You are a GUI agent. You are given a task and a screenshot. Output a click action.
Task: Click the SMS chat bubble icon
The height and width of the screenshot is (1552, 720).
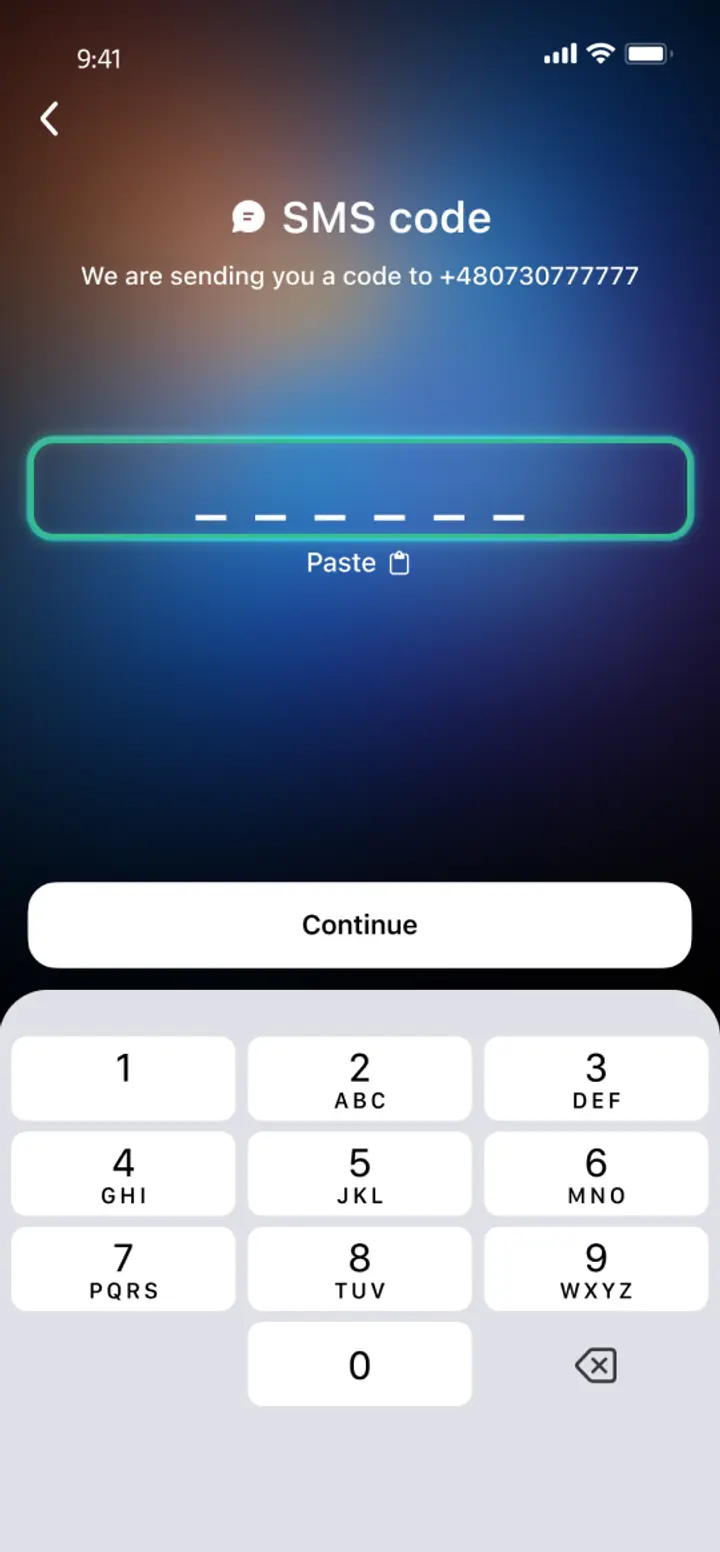click(247, 218)
